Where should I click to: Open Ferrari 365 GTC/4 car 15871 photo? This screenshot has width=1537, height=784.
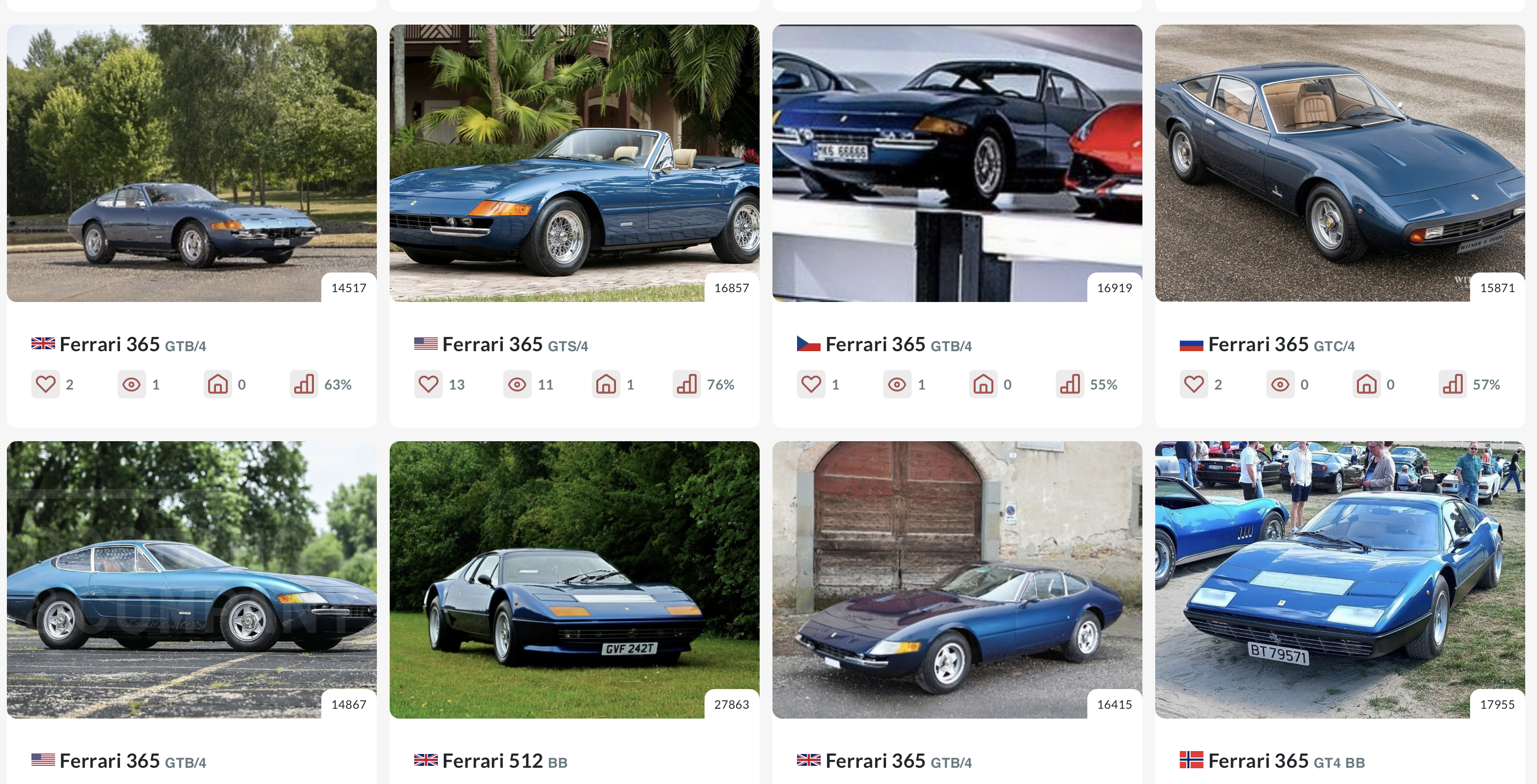point(1340,163)
